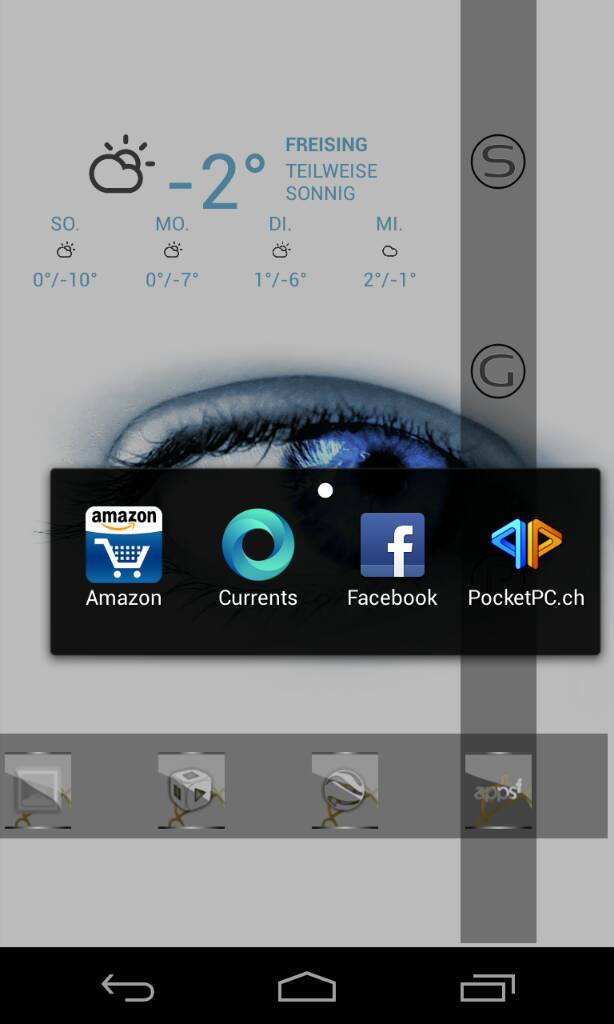
Task: Open the appsf dock icon
Action: [498, 790]
